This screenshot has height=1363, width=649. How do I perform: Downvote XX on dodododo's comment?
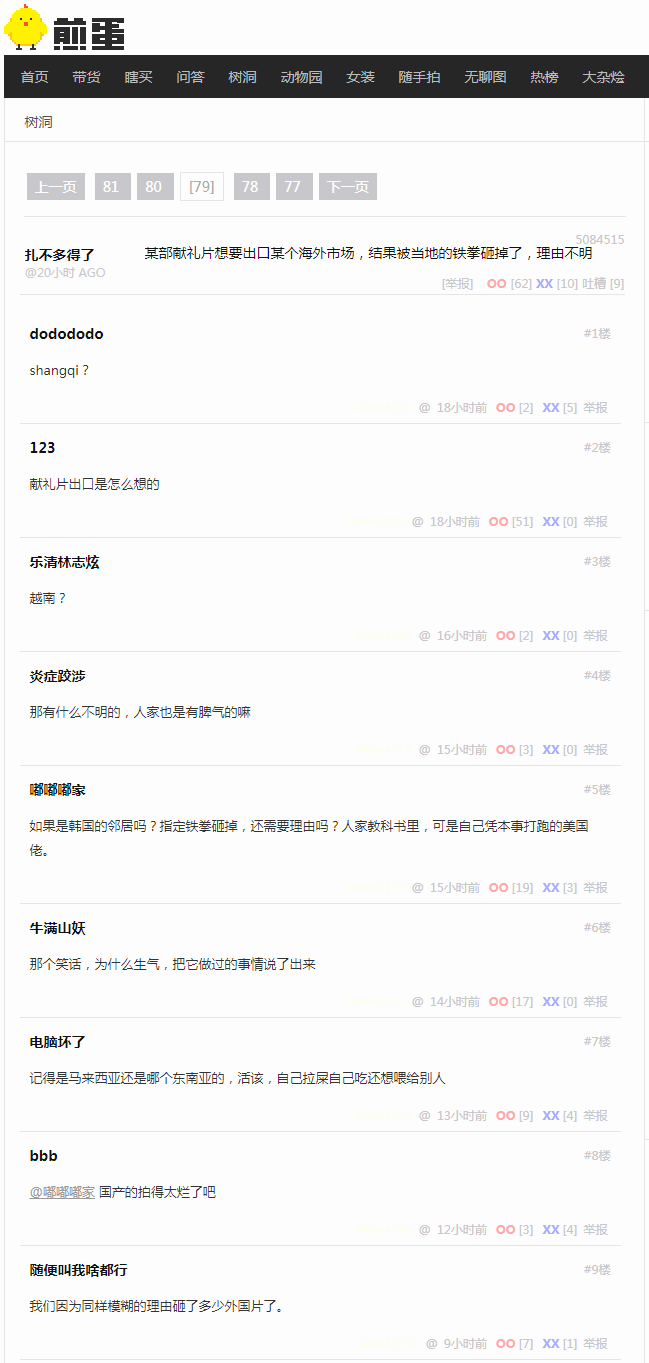click(551, 408)
